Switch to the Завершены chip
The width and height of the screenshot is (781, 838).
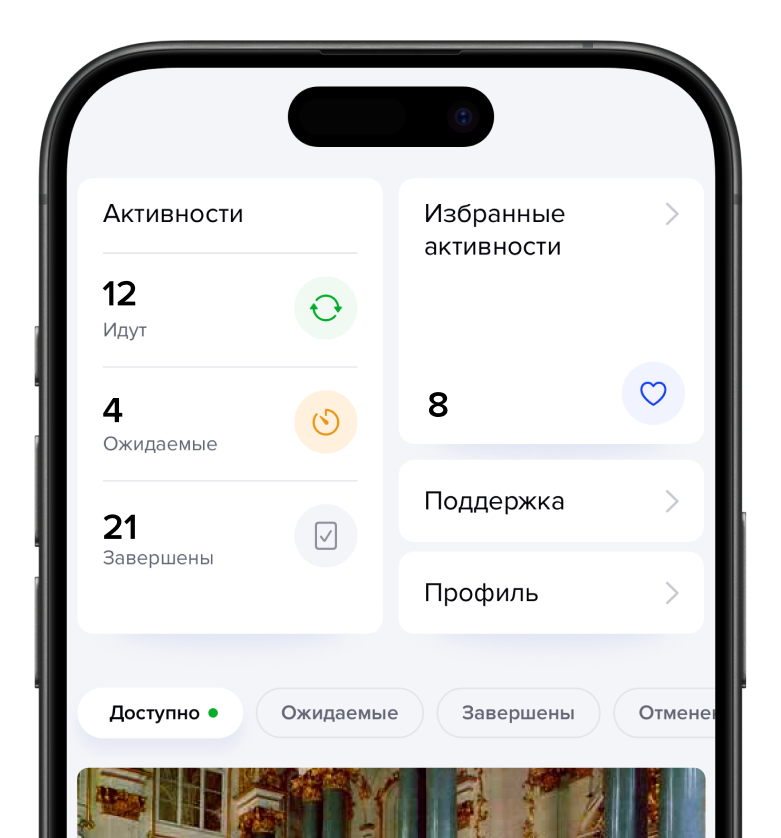518,713
